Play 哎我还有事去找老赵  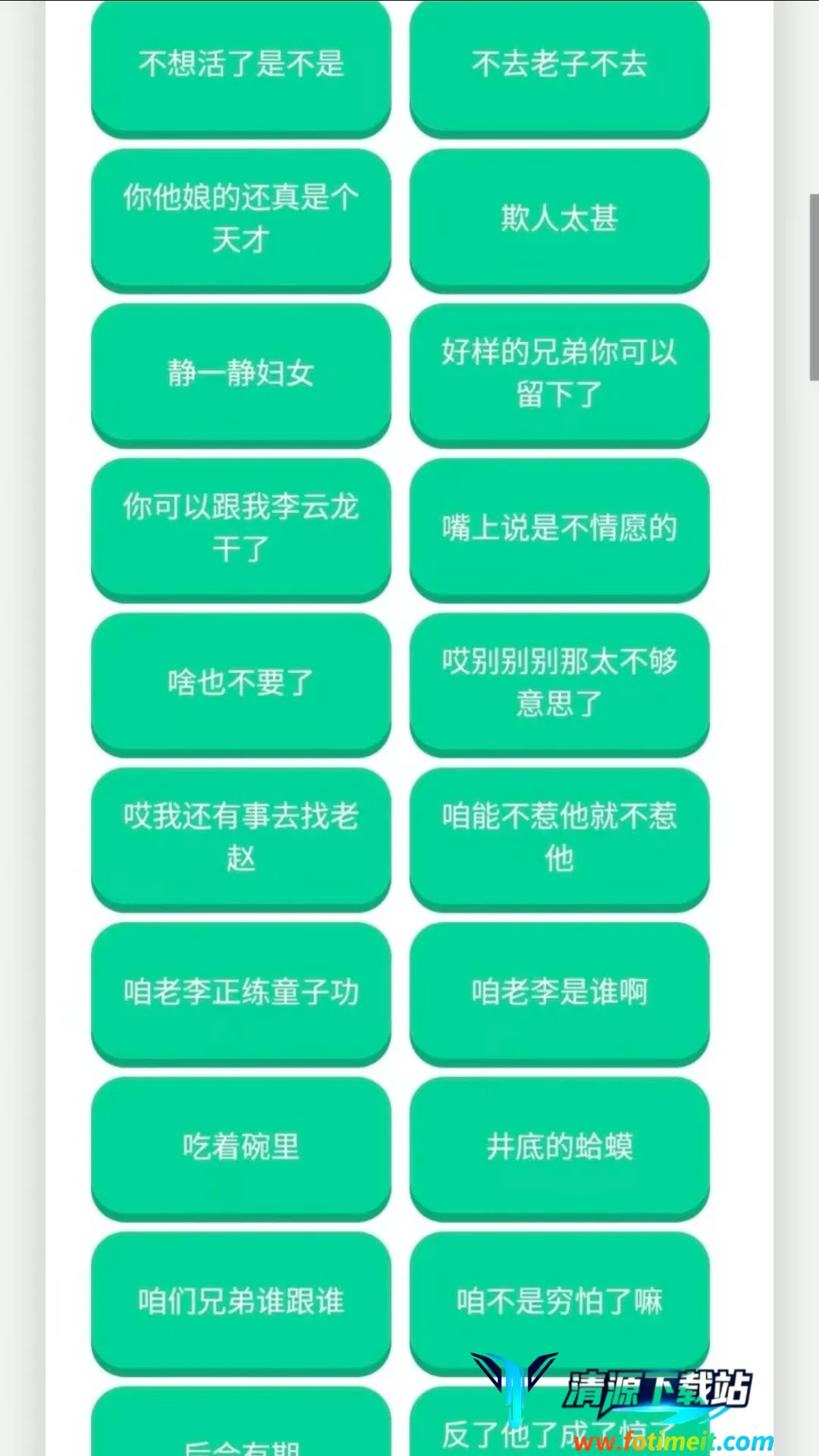click(241, 838)
